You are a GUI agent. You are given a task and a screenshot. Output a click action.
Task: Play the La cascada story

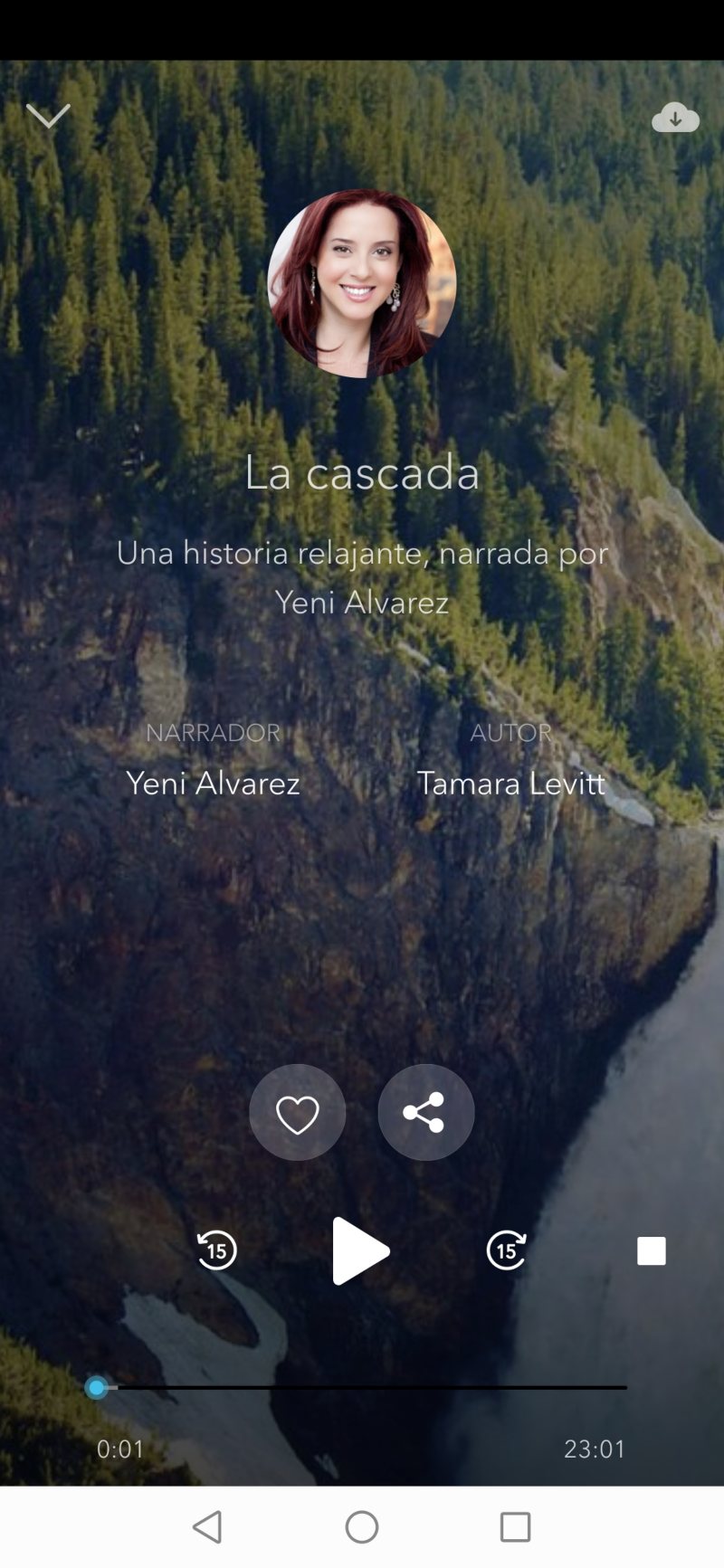(x=360, y=1250)
